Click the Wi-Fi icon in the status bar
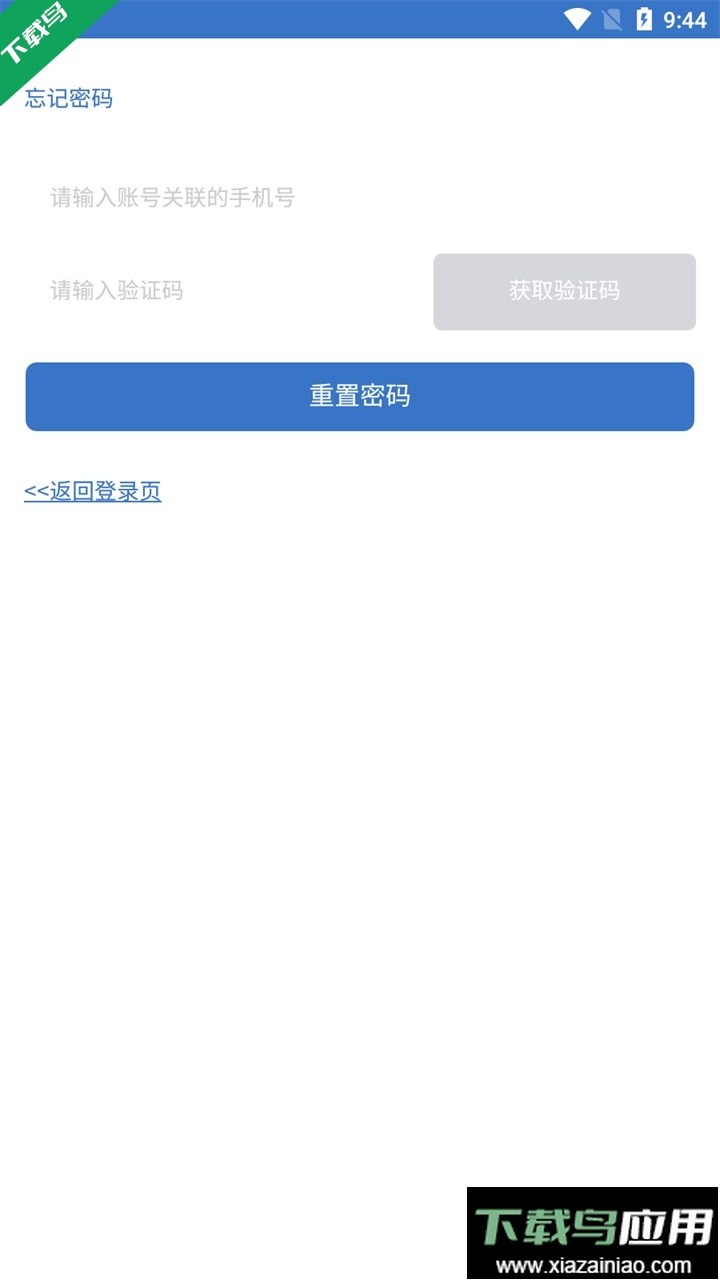 pyautogui.click(x=577, y=18)
